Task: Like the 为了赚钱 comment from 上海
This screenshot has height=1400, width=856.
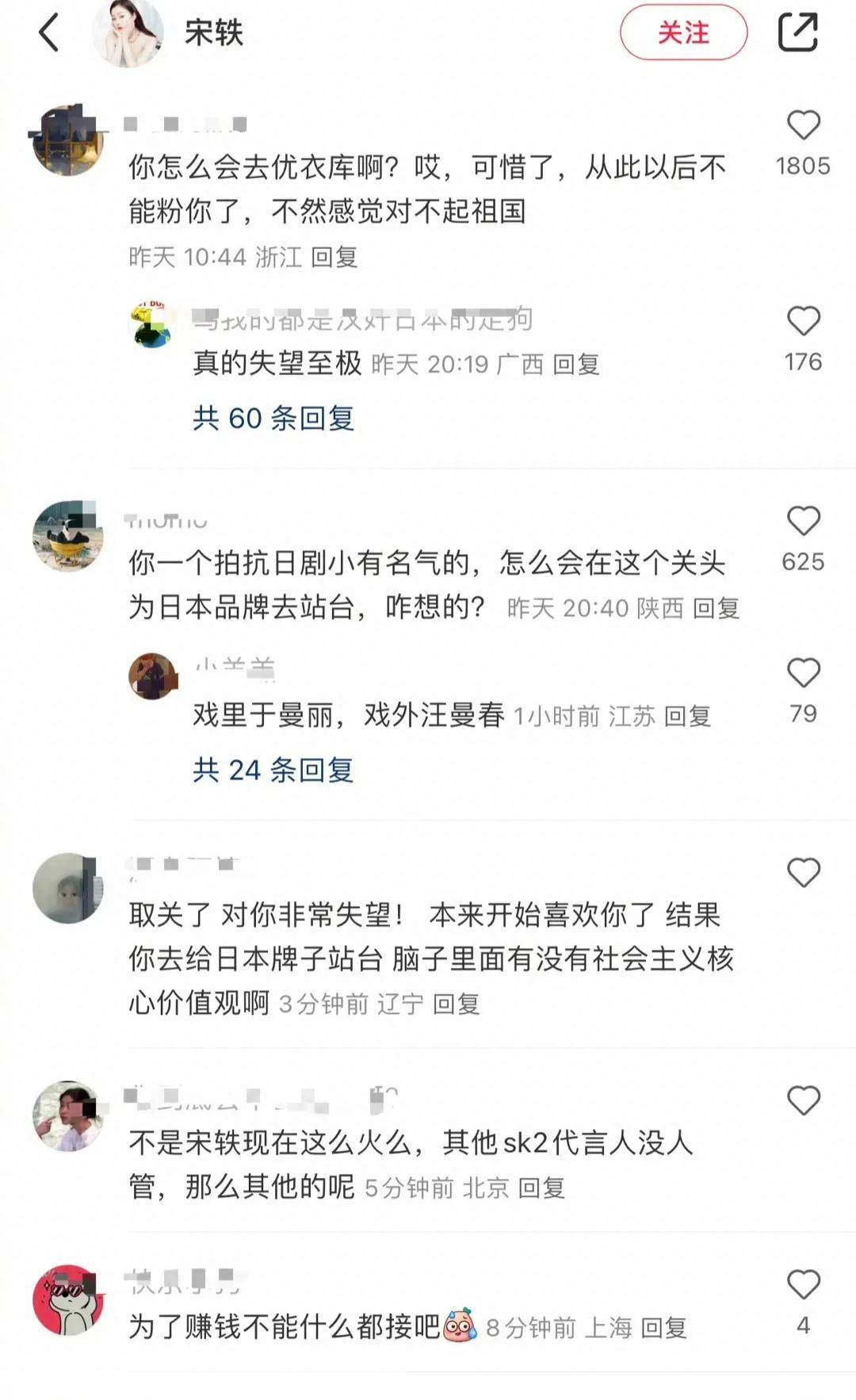Action: point(803,1284)
